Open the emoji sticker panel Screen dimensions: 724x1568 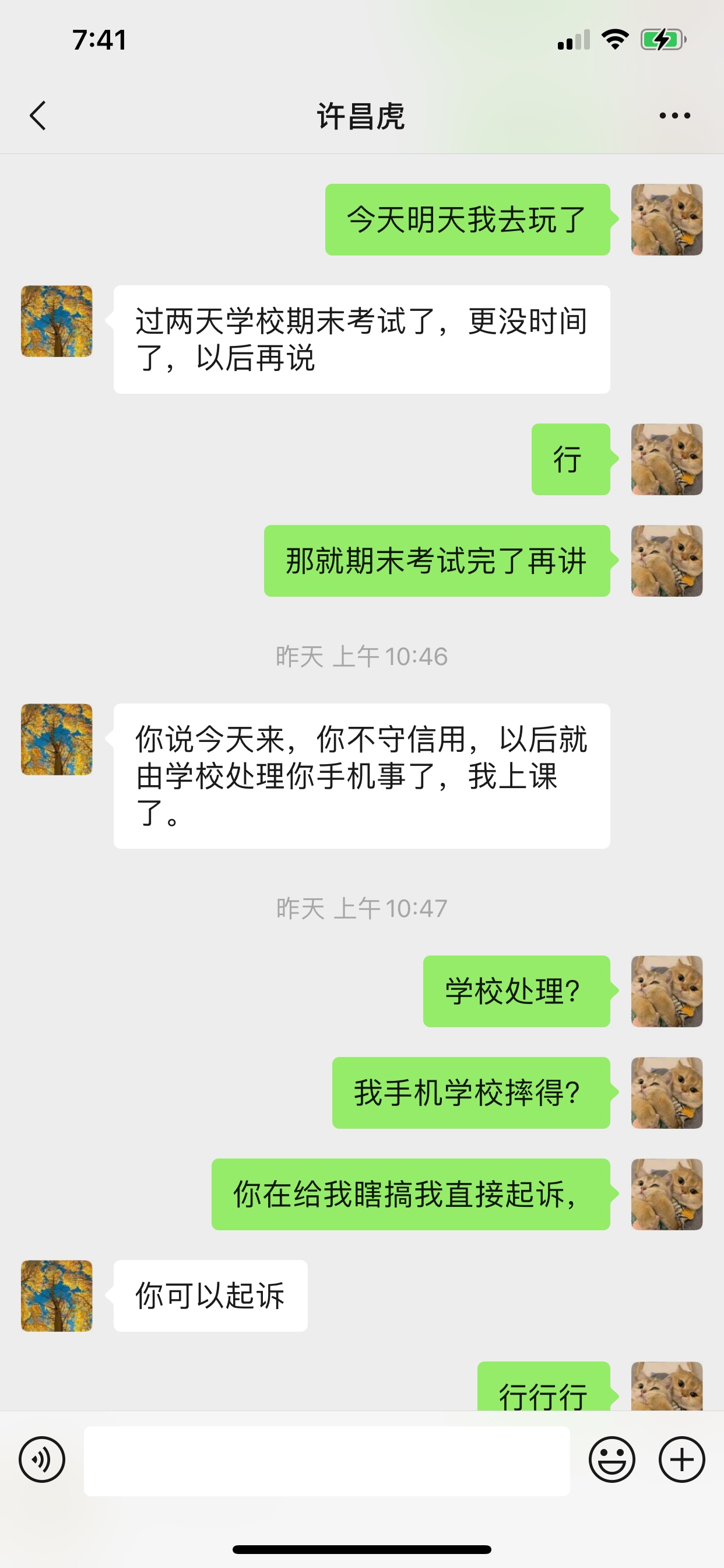tap(611, 1459)
